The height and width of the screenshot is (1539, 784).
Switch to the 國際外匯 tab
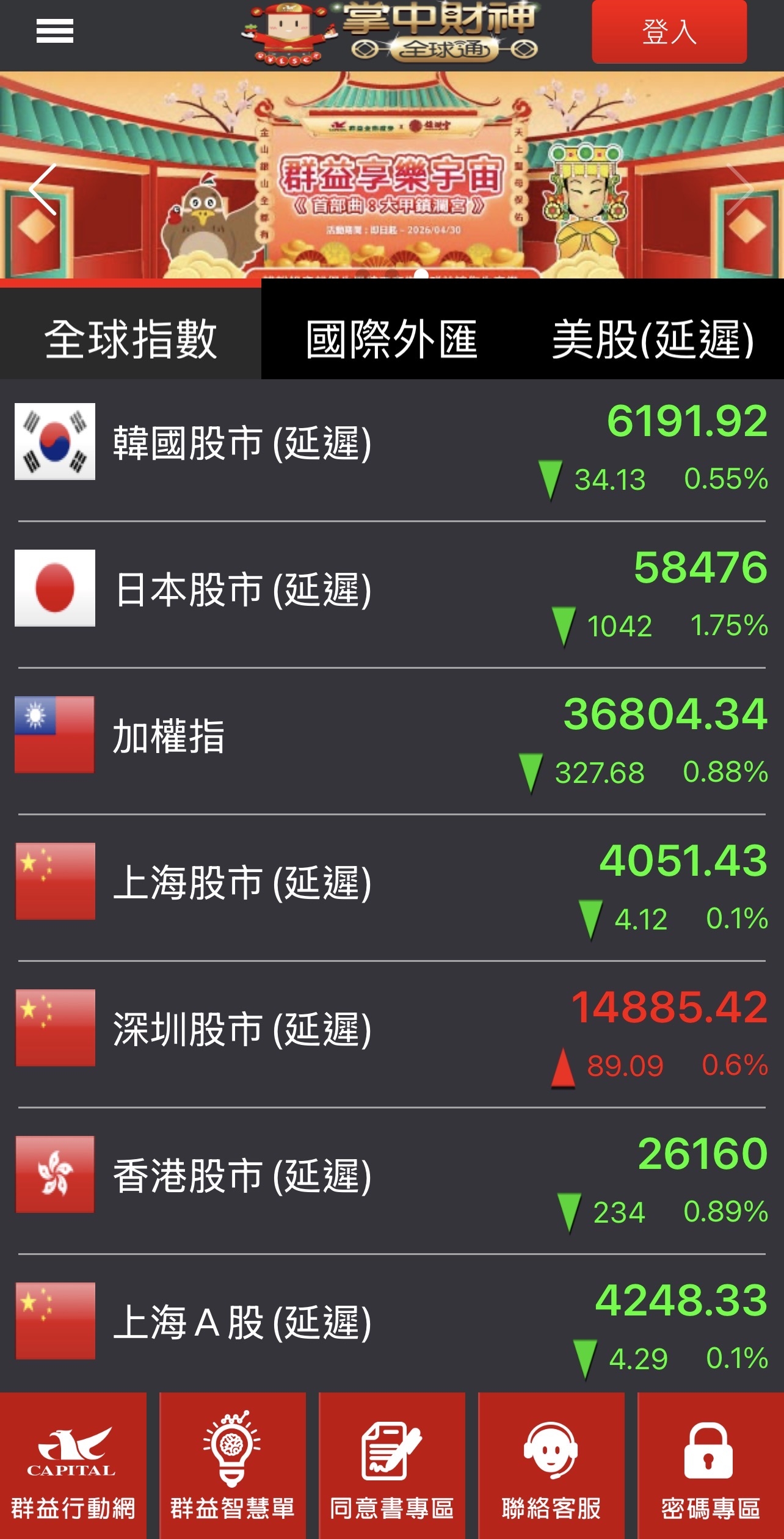click(x=391, y=339)
